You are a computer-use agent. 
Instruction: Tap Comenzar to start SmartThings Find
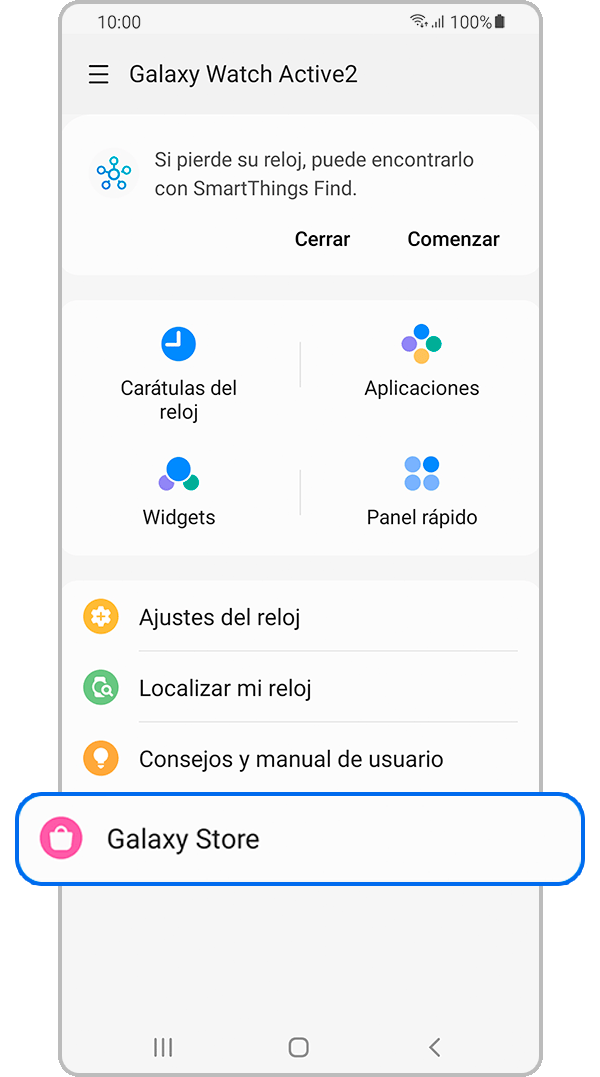pos(453,239)
